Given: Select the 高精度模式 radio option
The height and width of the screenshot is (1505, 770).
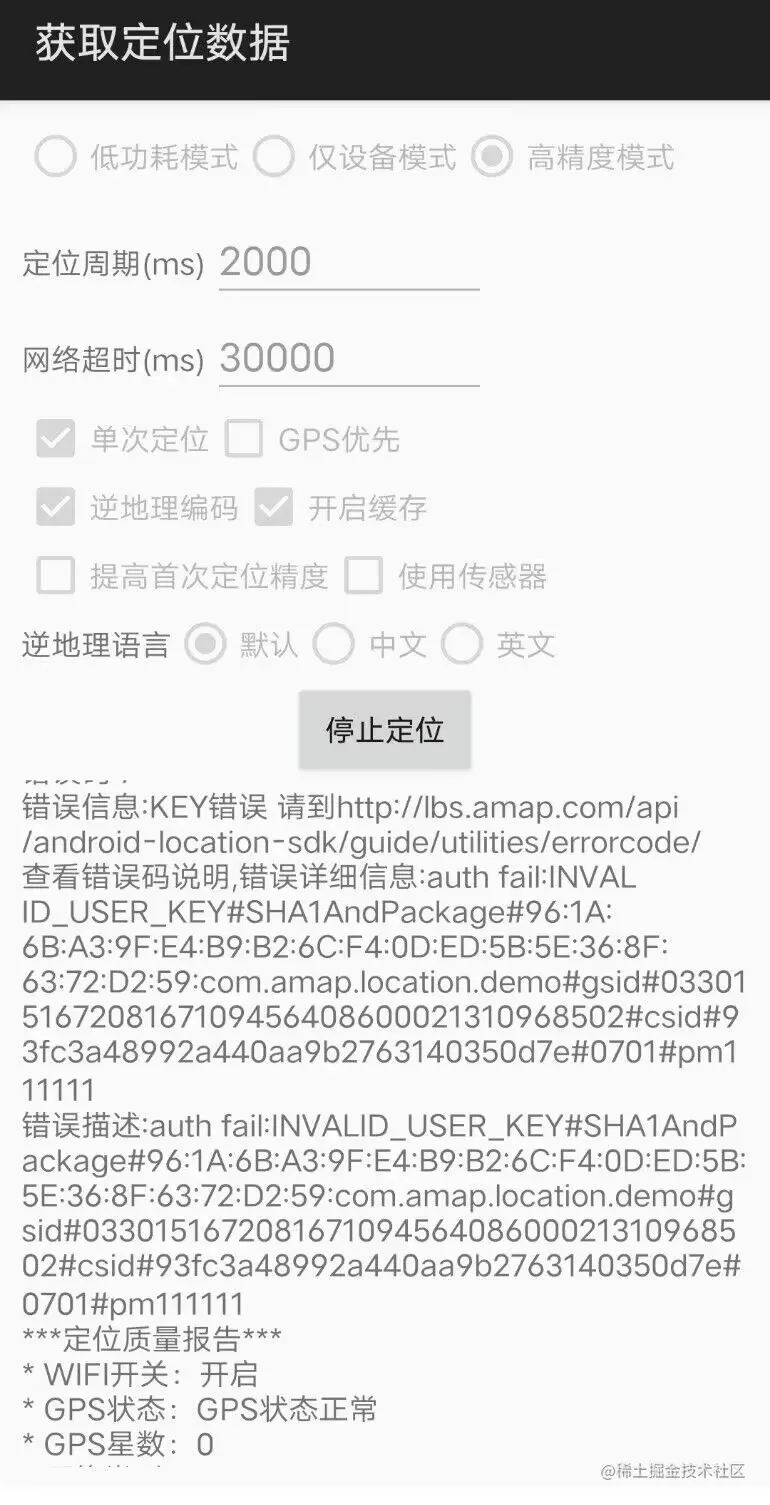Looking at the screenshot, I should tap(492, 157).
